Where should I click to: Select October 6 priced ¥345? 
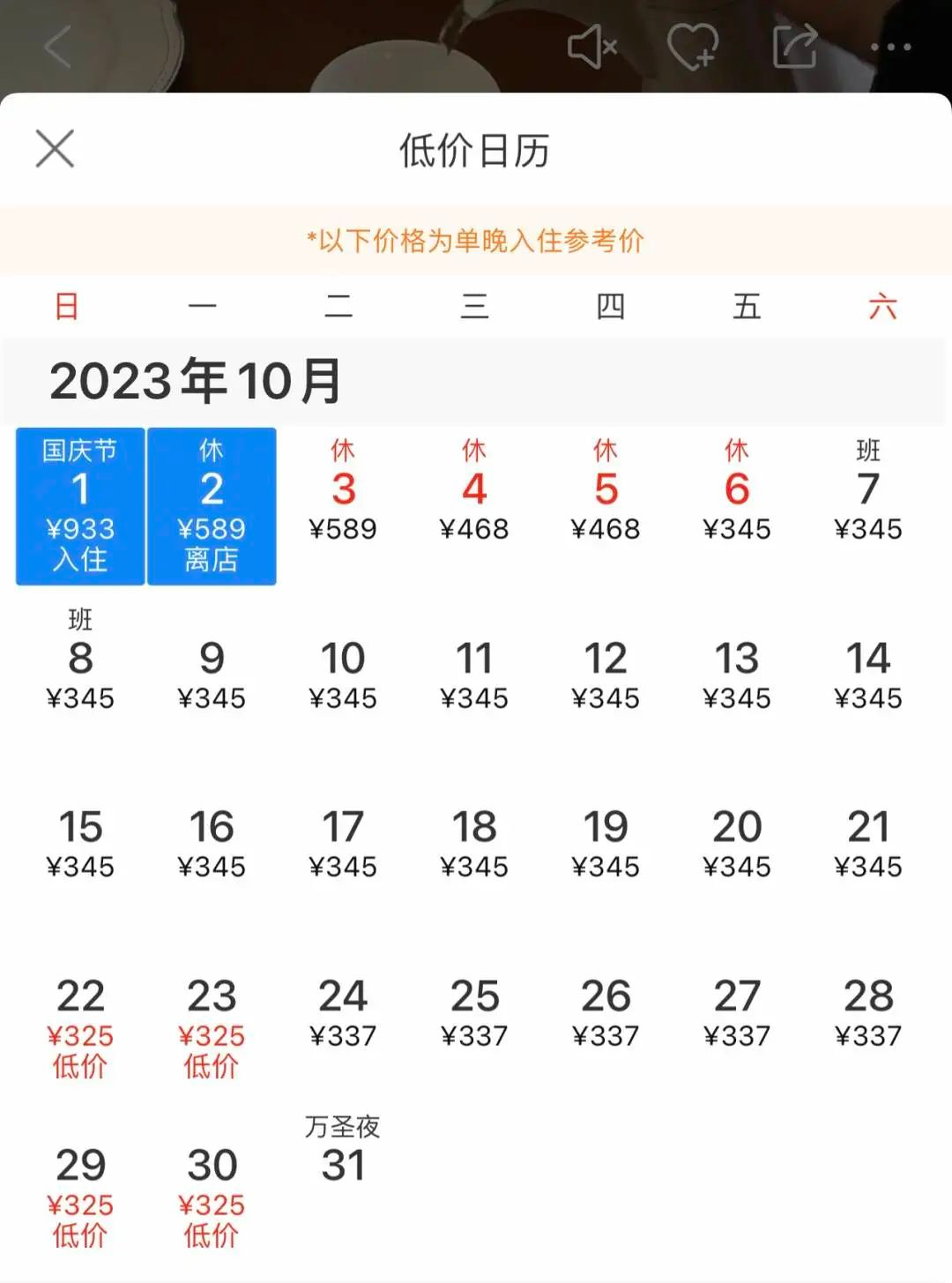pyautogui.click(x=737, y=499)
